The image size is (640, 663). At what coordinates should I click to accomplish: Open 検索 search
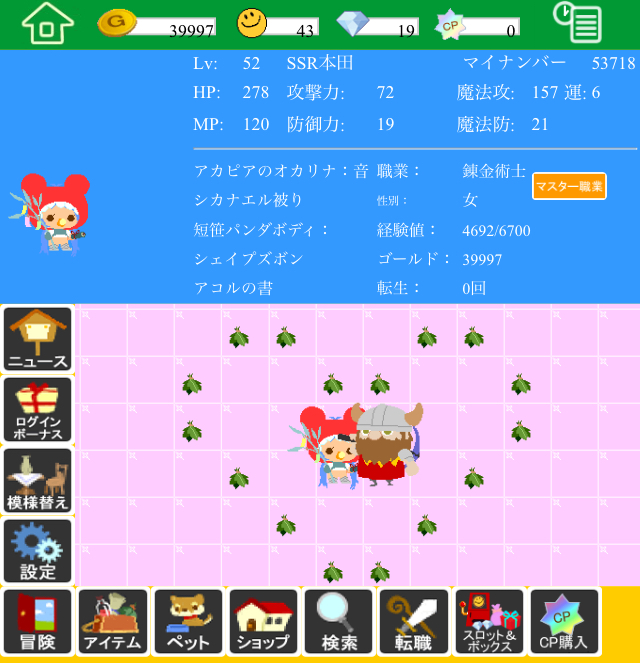[x=338, y=622]
